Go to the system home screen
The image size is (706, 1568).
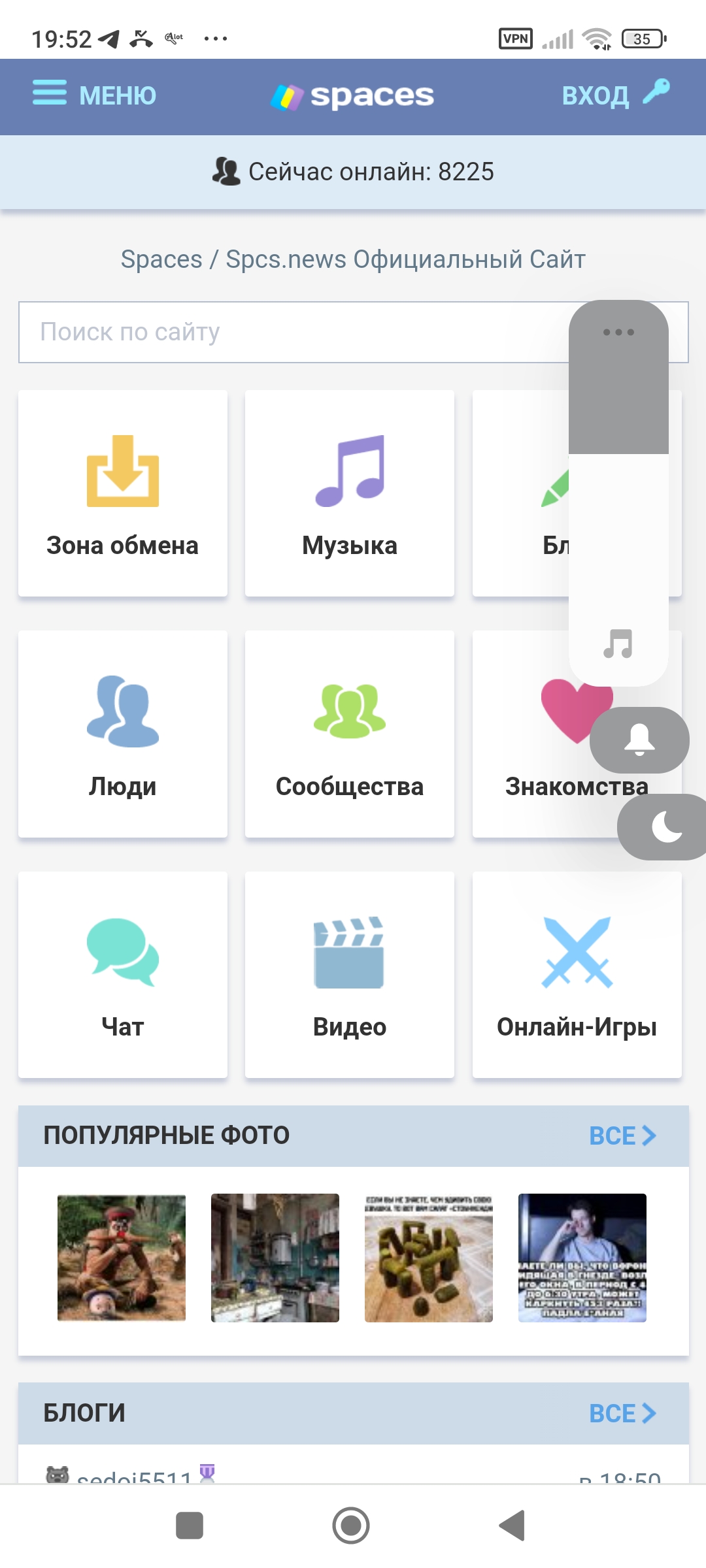tap(351, 1526)
